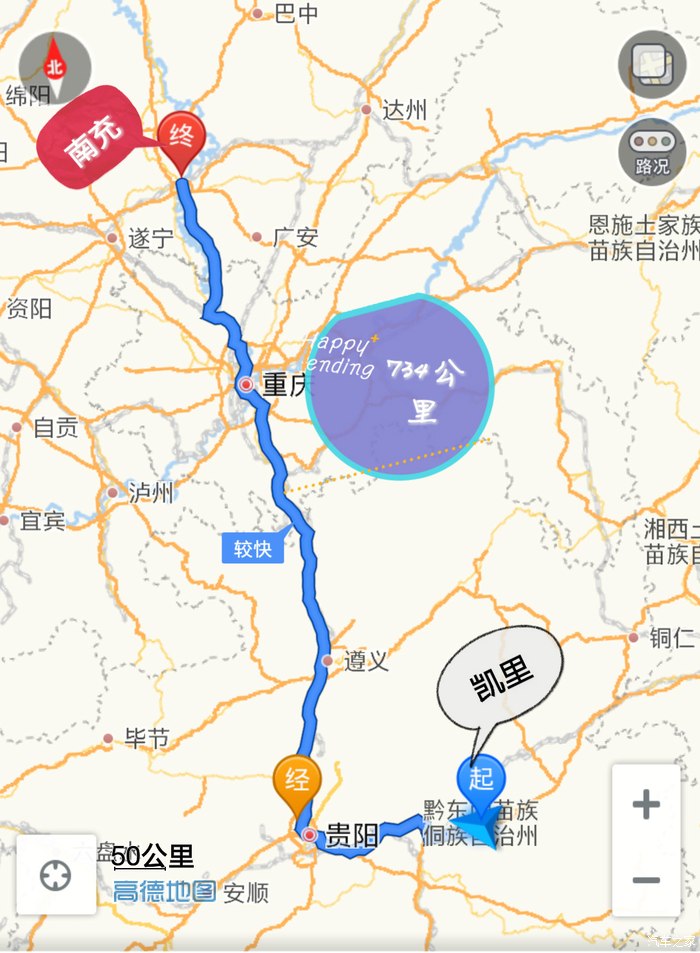Viewport: 700px width, 953px height.
Task: Zoom out with the minus button
Action: click(646, 880)
